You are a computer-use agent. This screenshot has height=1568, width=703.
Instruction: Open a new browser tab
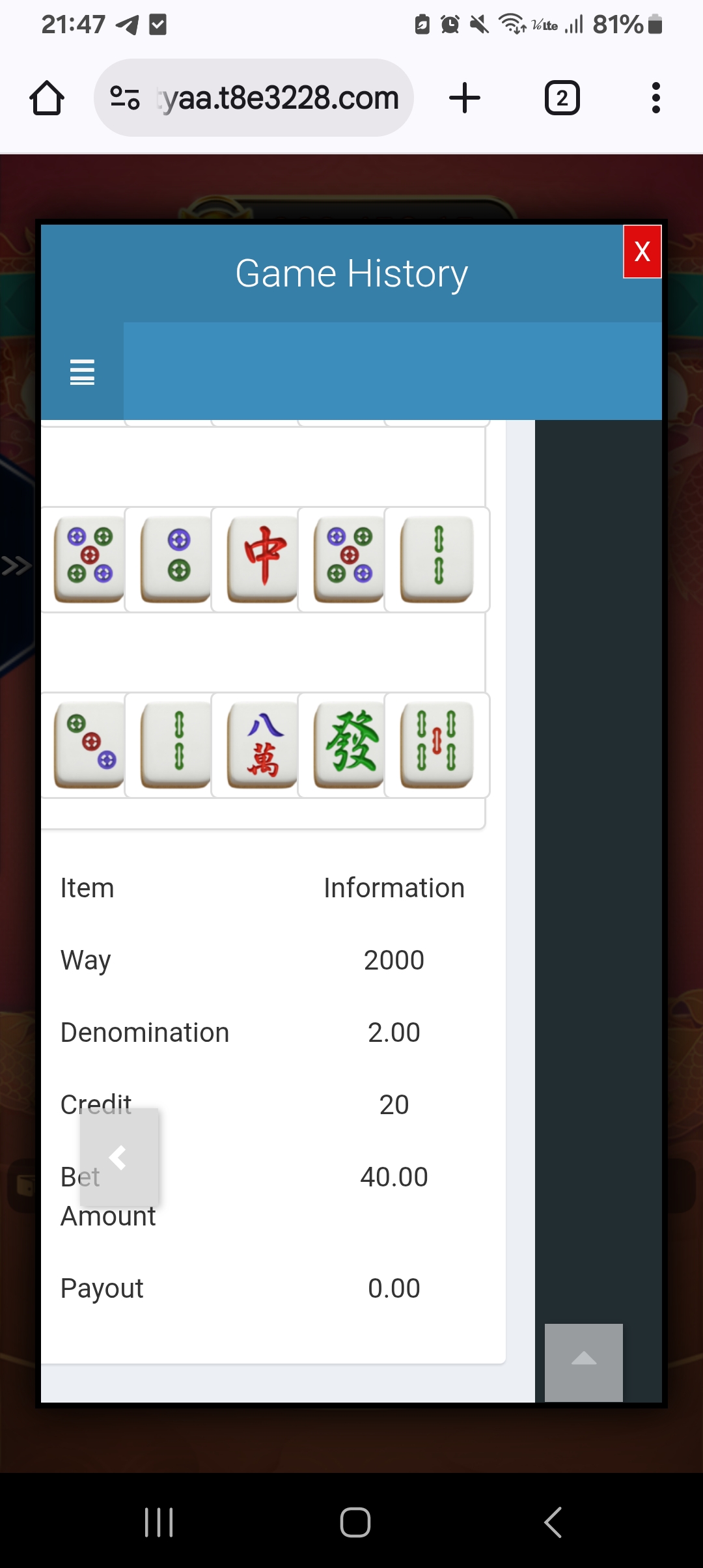tap(465, 98)
